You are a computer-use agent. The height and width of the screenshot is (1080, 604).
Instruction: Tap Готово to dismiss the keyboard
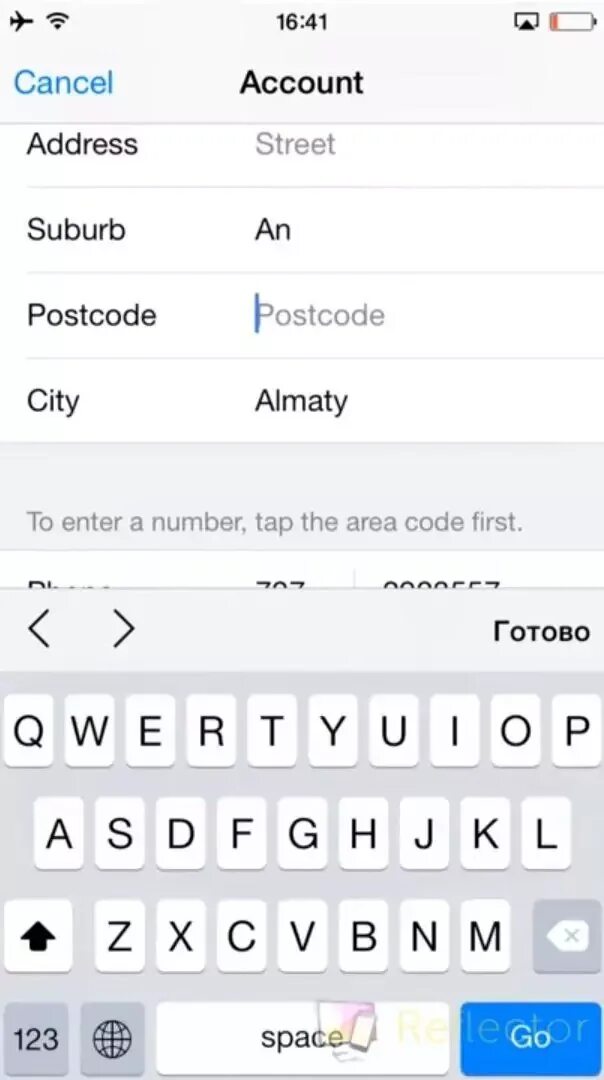click(541, 631)
